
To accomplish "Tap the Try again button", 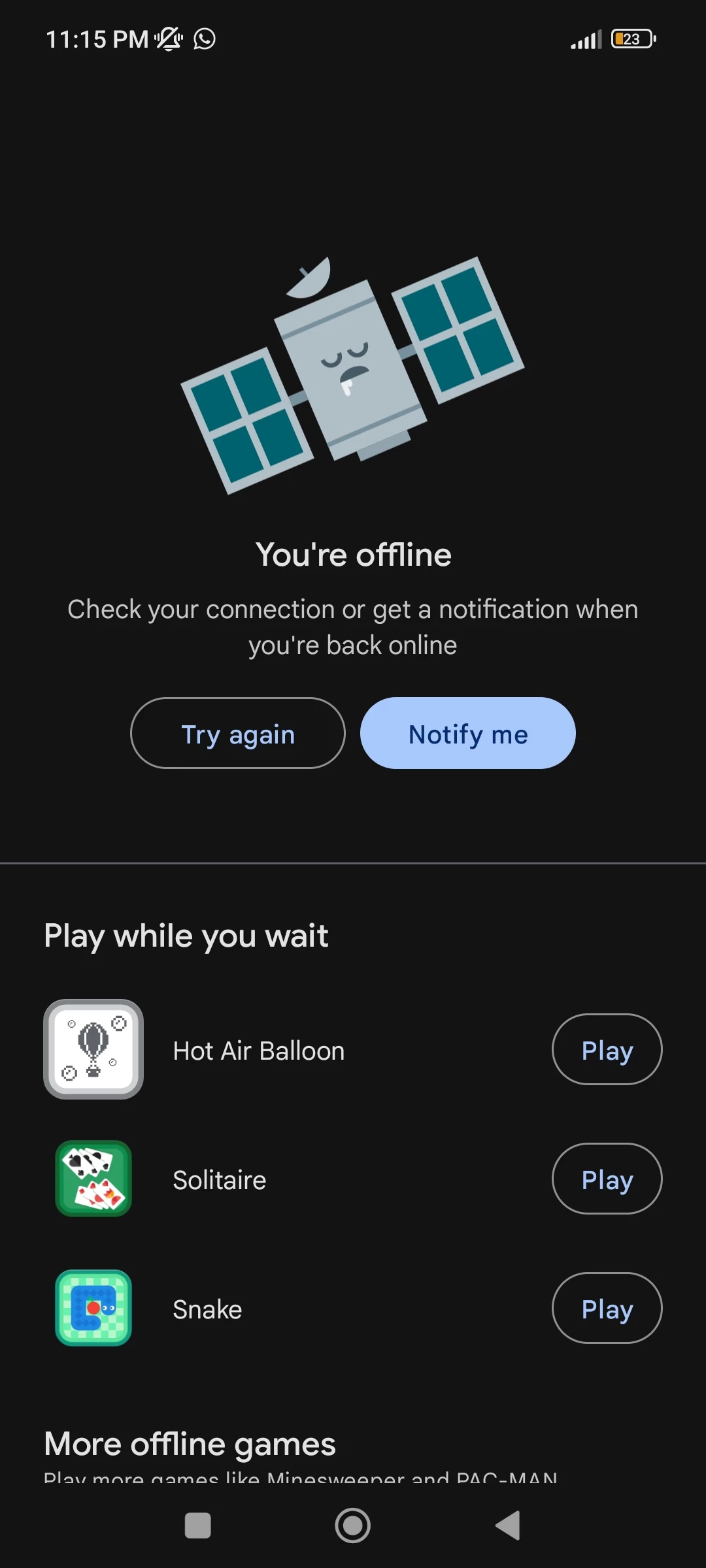I will (237, 733).
